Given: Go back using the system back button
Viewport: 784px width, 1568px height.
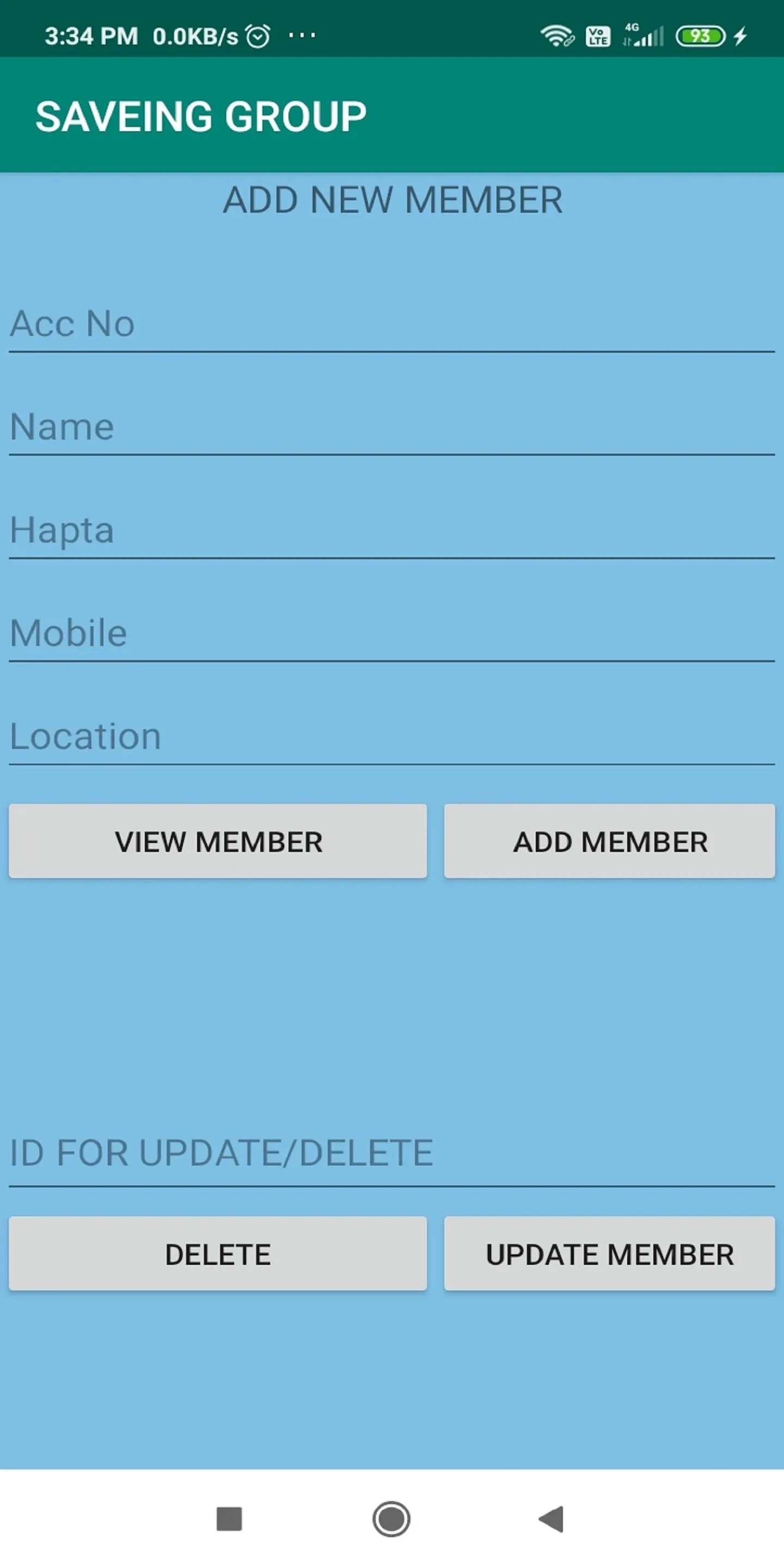Looking at the screenshot, I should [x=552, y=1518].
